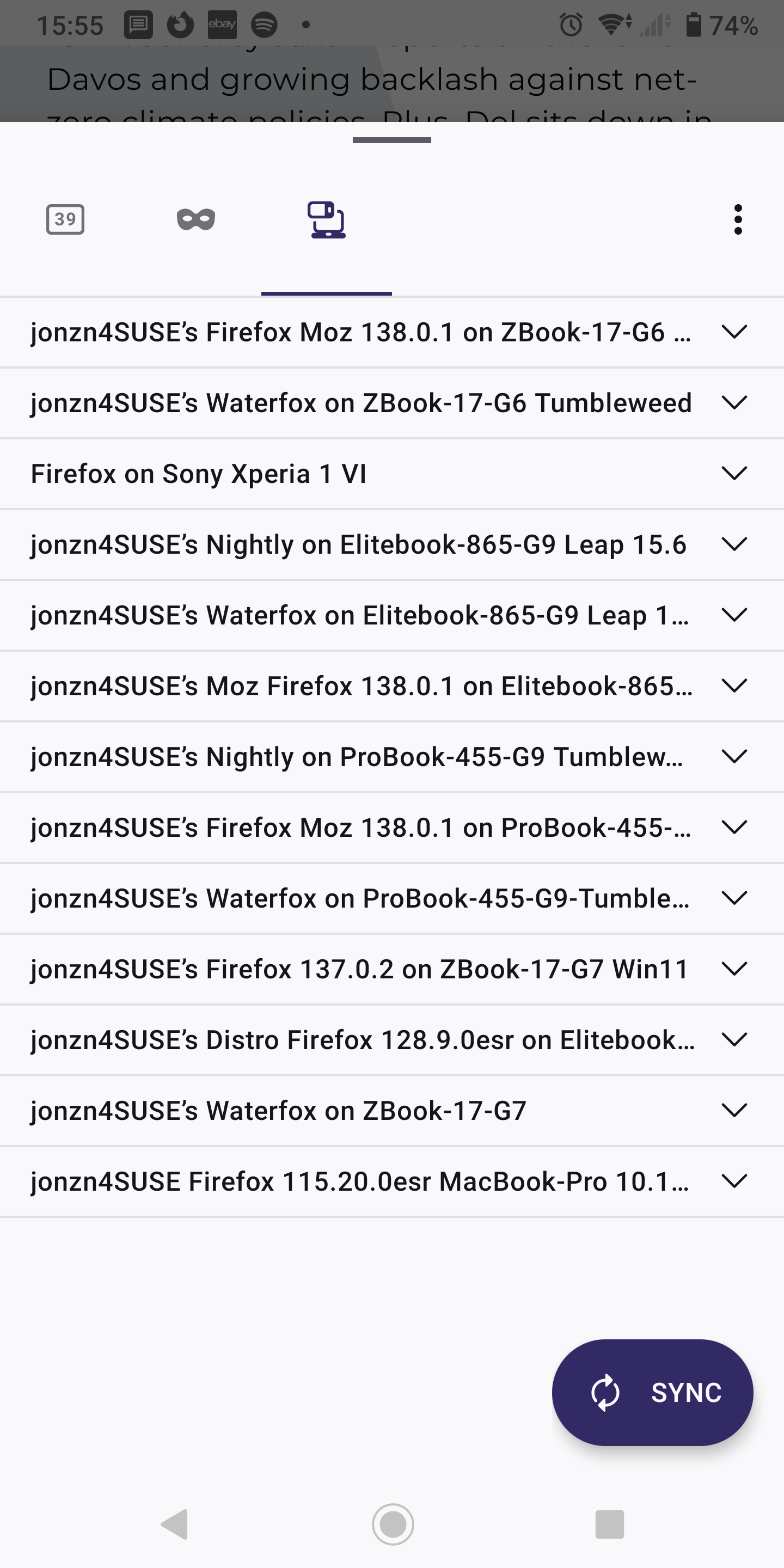Select the synced tabs devices tab
784x1568 pixels.
[327, 219]
